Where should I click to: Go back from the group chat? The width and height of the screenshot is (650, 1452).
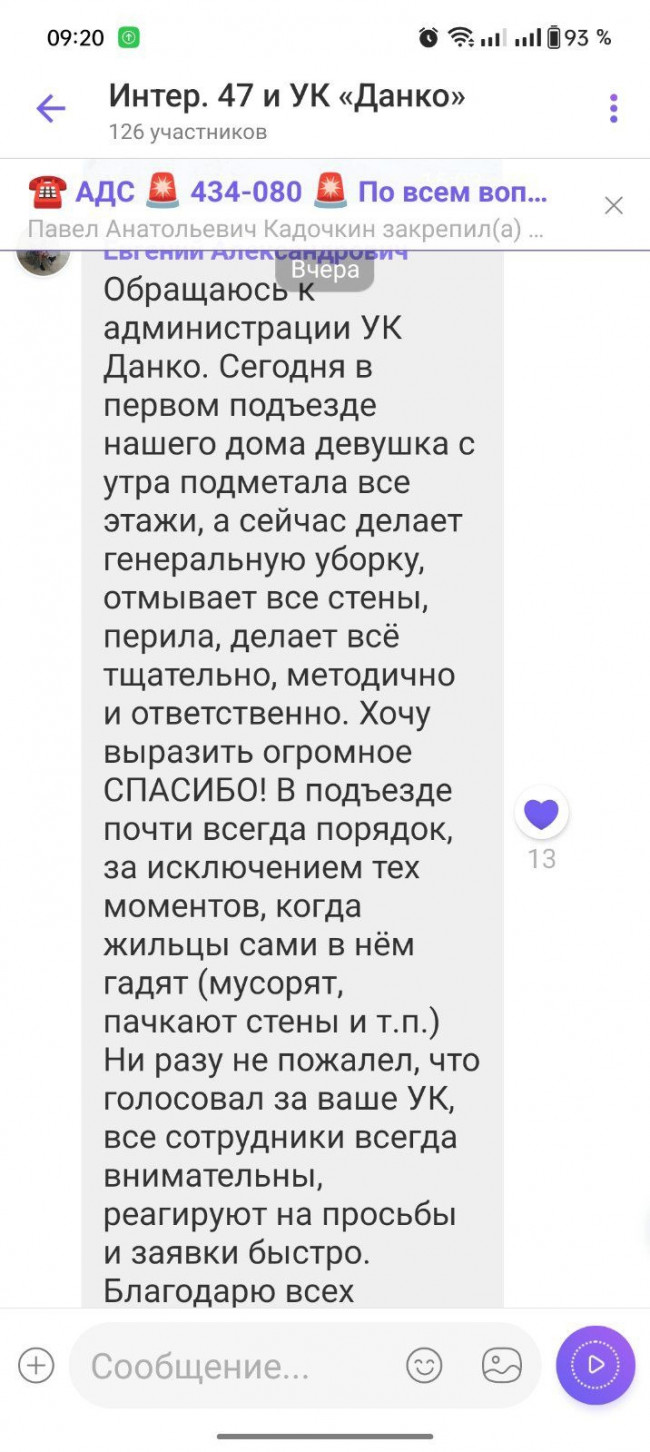point(50,108)
